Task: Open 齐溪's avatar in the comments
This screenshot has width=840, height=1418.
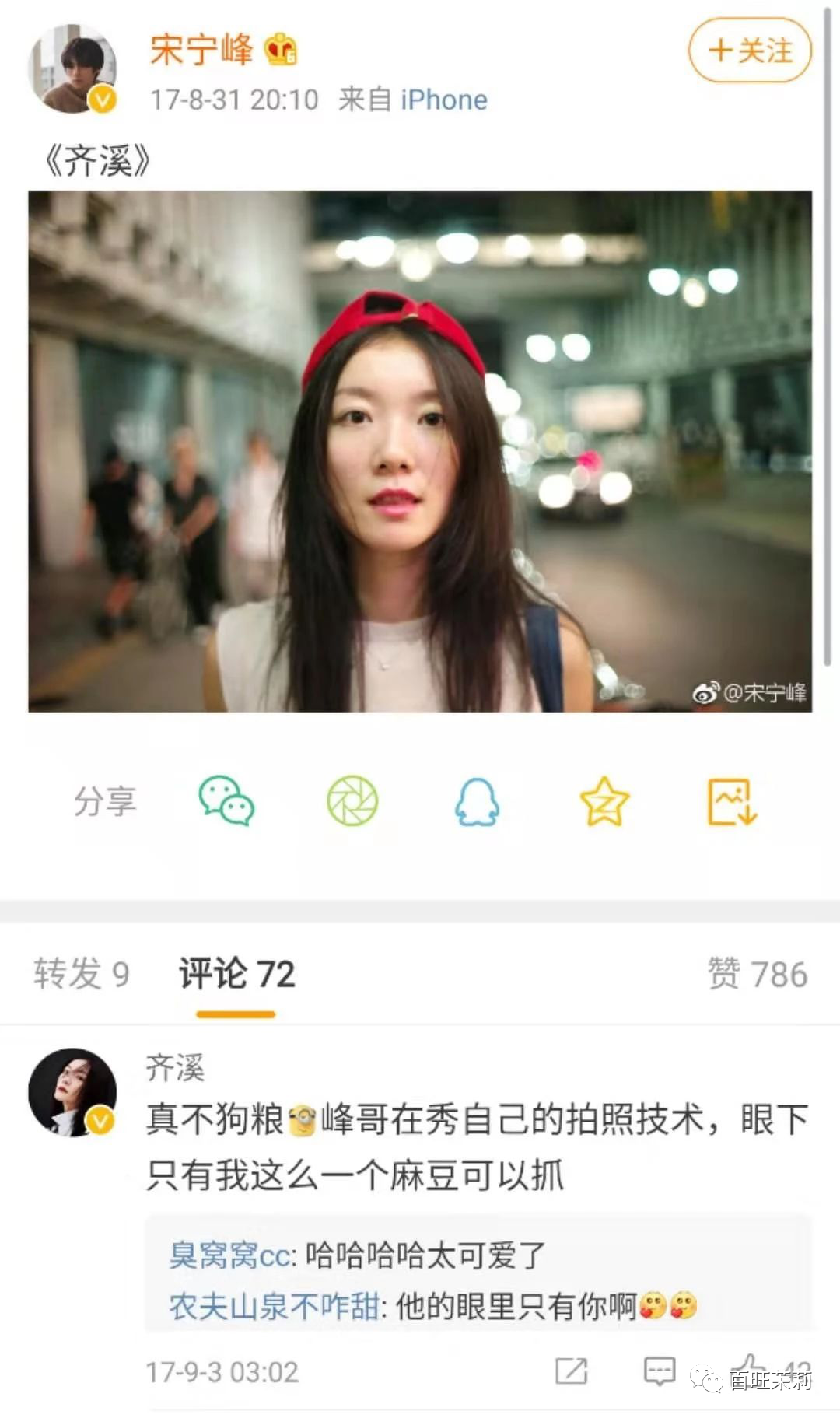Action: [72, 1092]
